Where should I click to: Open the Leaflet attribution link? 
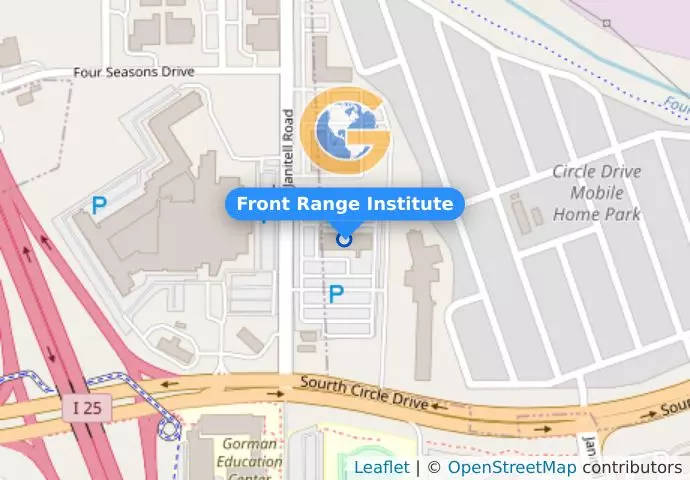click(x=381, y=467)
